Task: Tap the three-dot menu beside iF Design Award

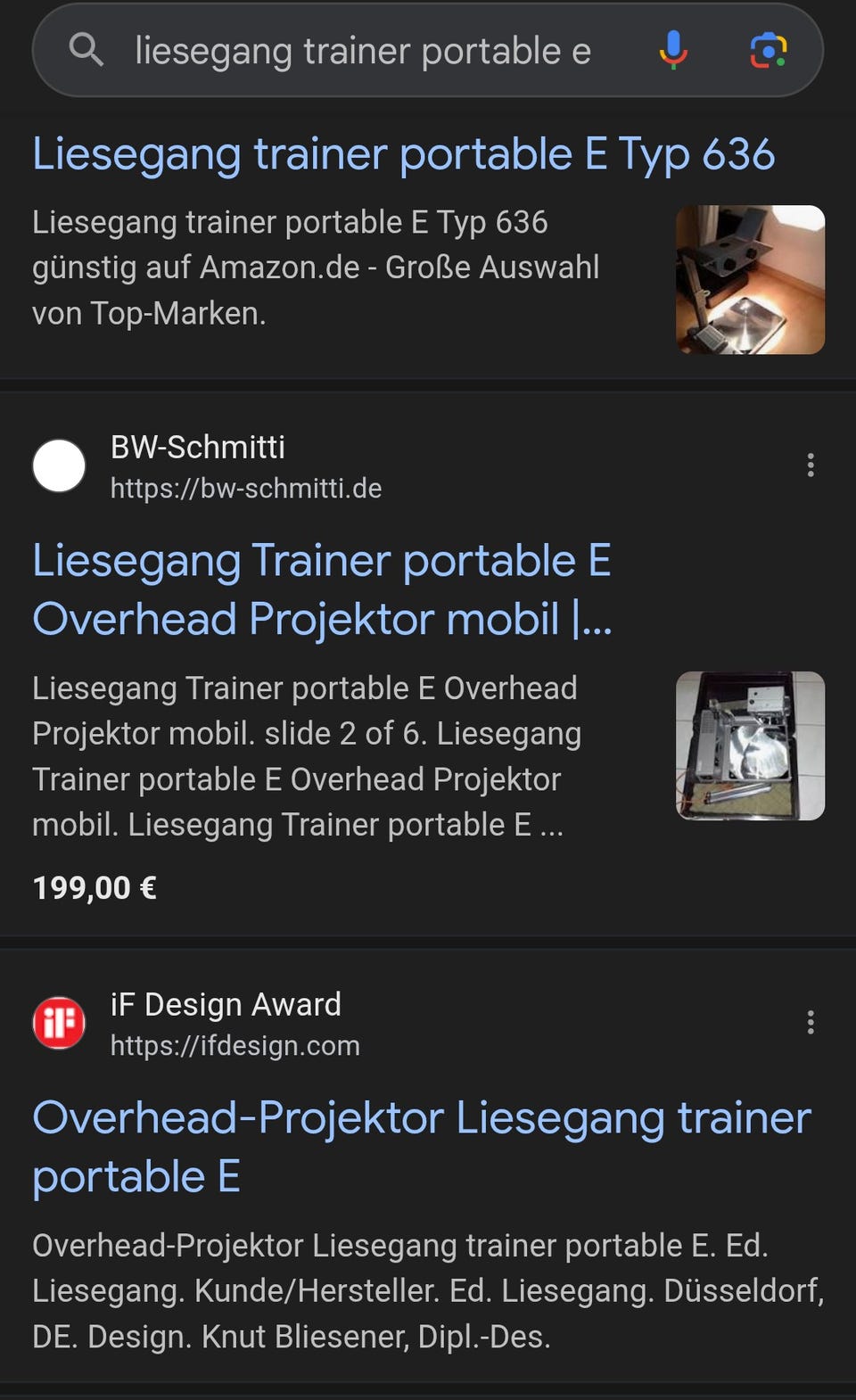Action: 811,1022
